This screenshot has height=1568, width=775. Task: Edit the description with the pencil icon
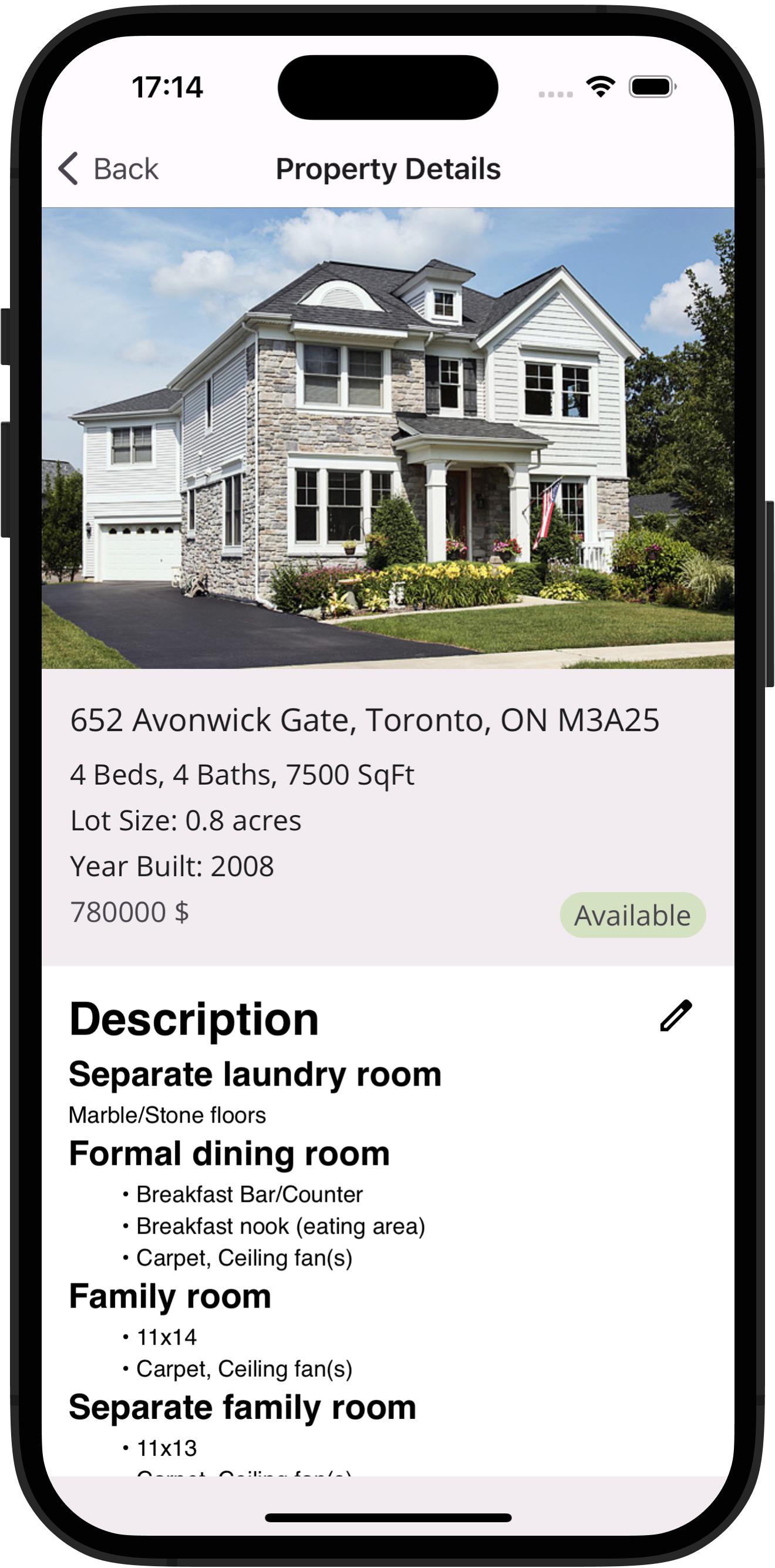click(676, 1016)
